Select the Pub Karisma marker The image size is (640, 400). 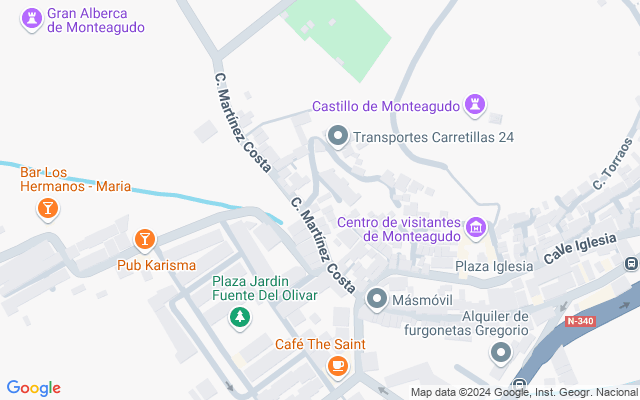click(145, 239)
